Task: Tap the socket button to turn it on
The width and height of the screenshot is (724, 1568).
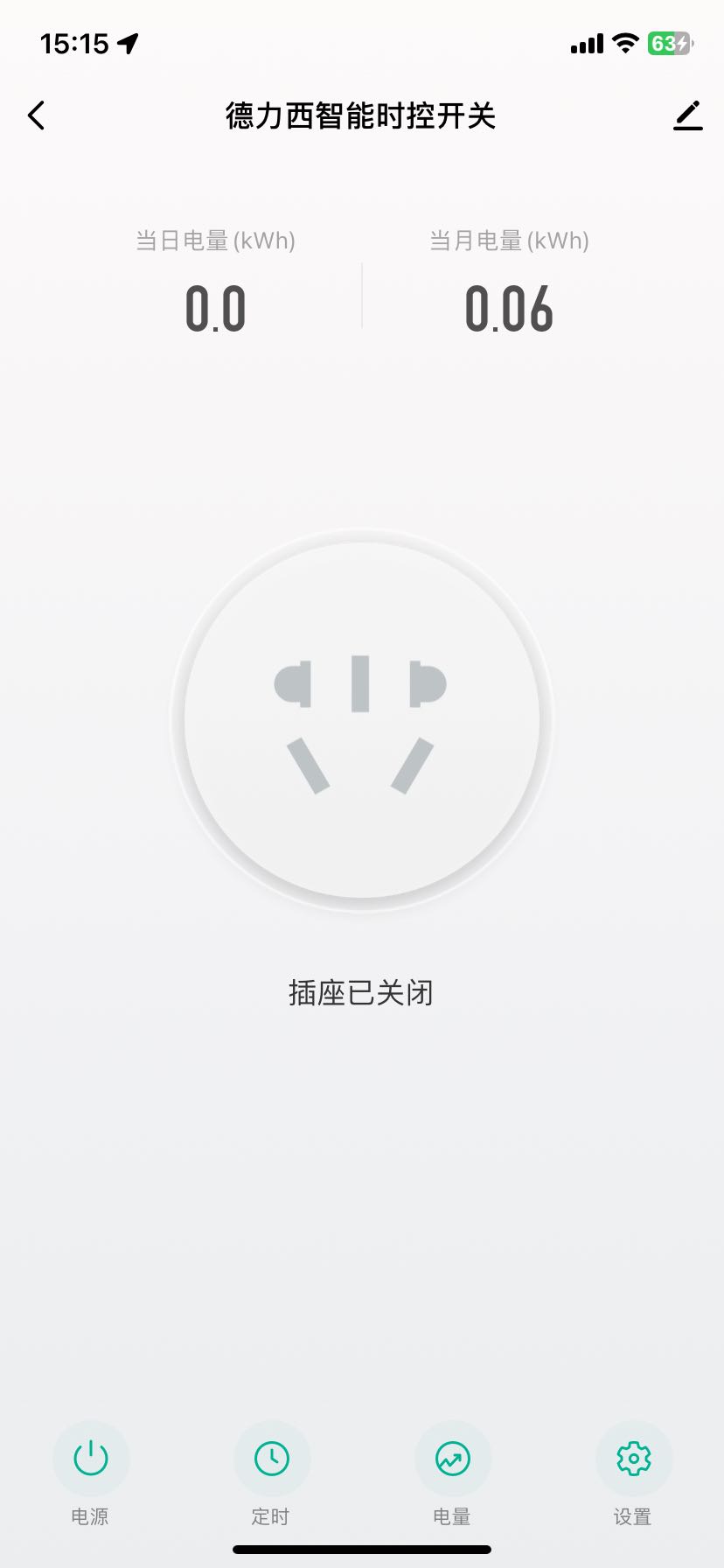Action: click(x=361, y=720)
